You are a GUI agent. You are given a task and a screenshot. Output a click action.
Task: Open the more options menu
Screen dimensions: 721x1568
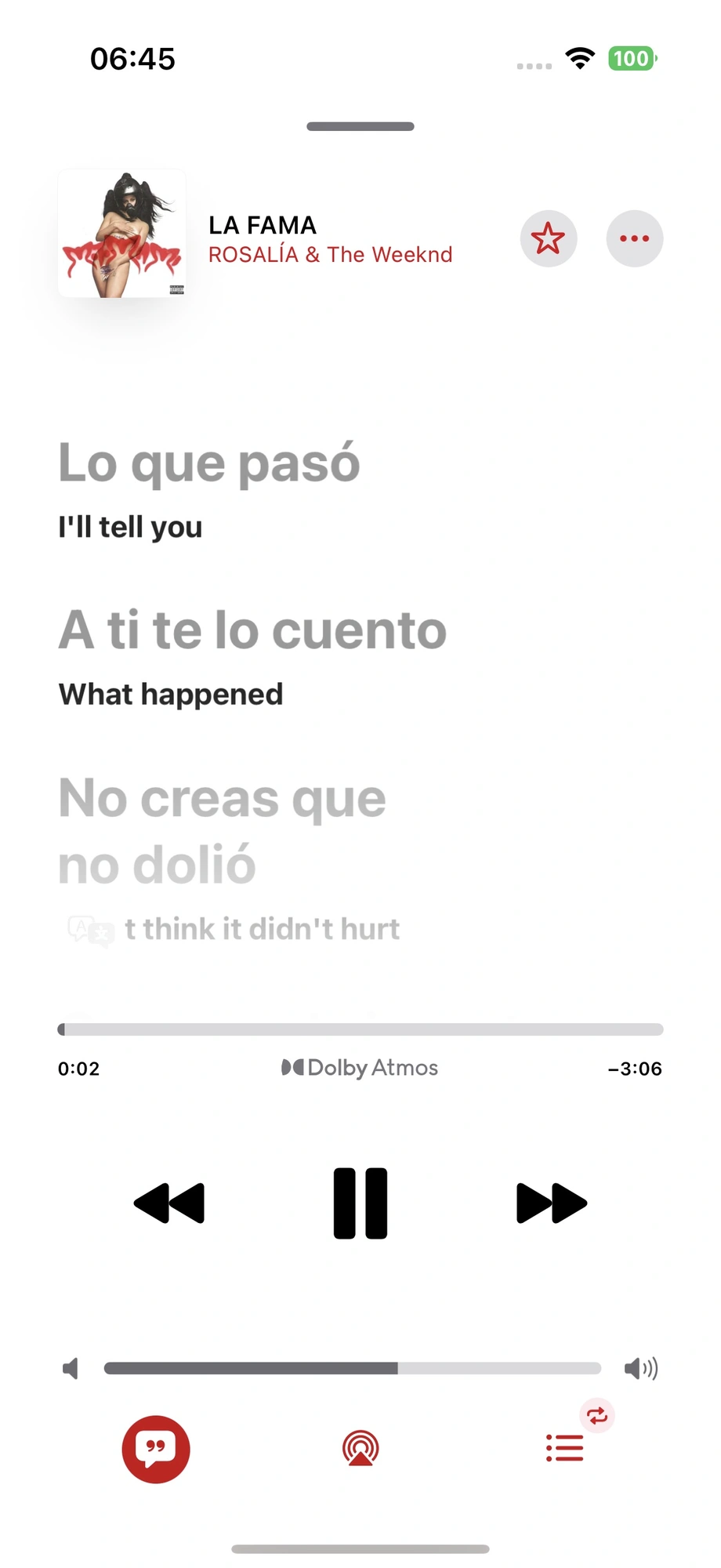(x=634, y=238)
